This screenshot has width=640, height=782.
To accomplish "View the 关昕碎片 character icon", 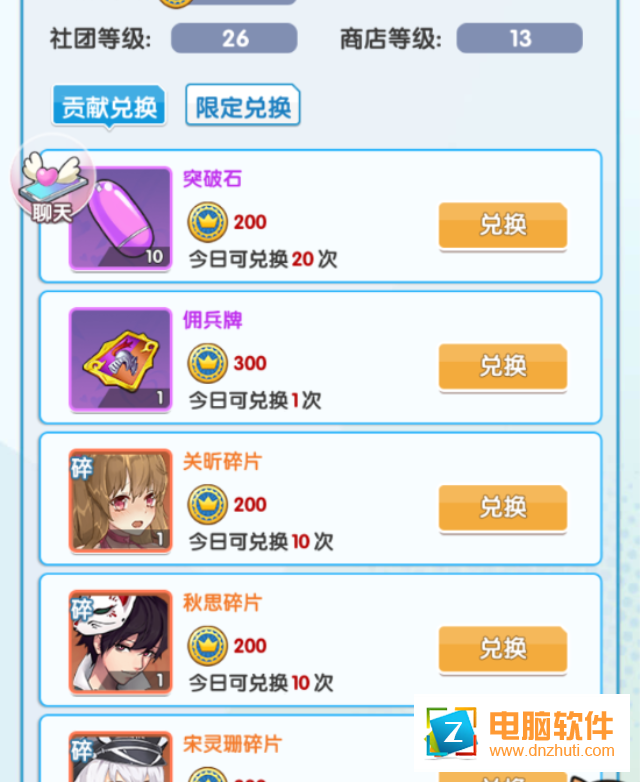I will [120, 501].
